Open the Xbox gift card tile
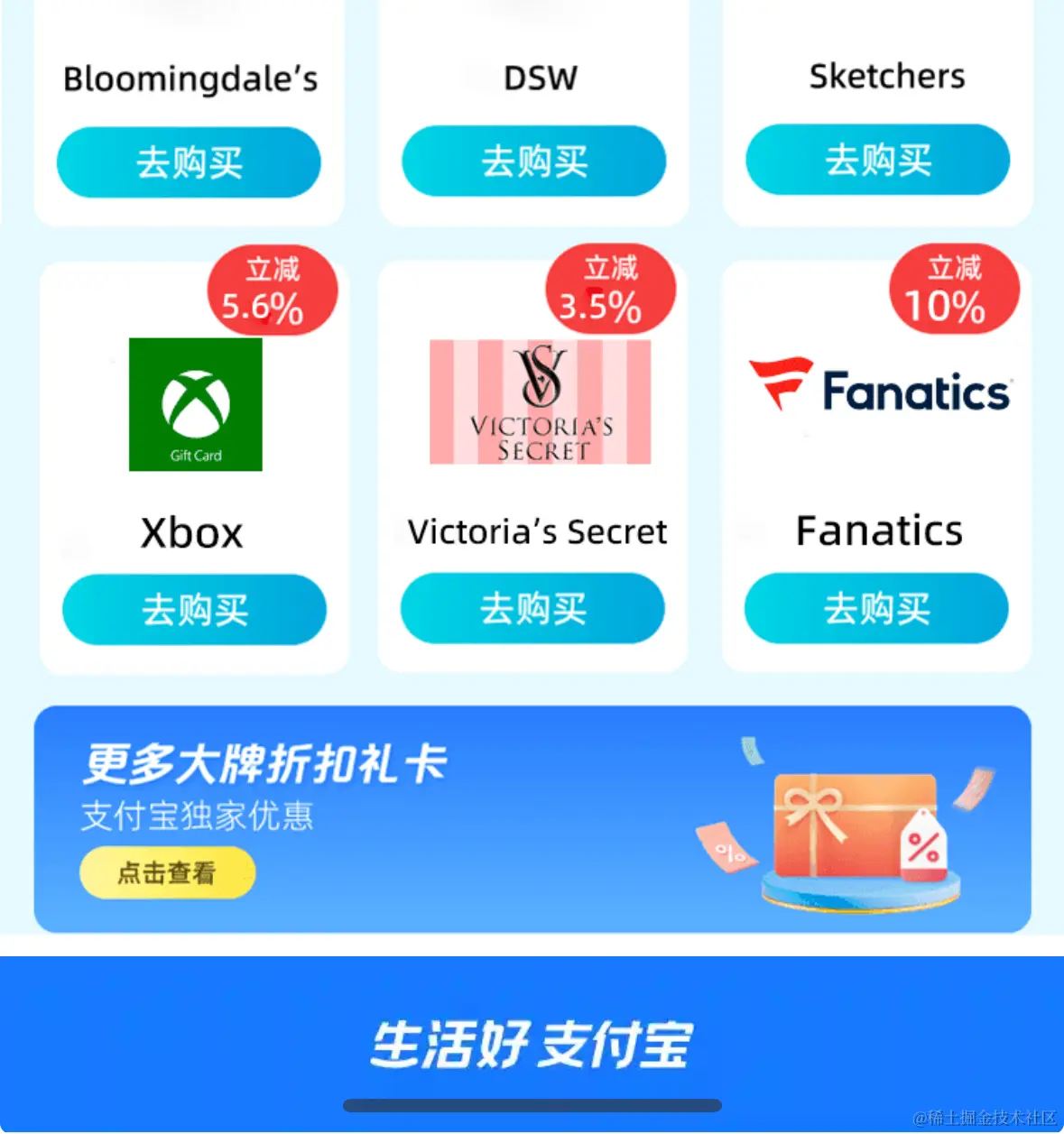The height and width of the screenshot is (1134, 1064). pos(195,405)
